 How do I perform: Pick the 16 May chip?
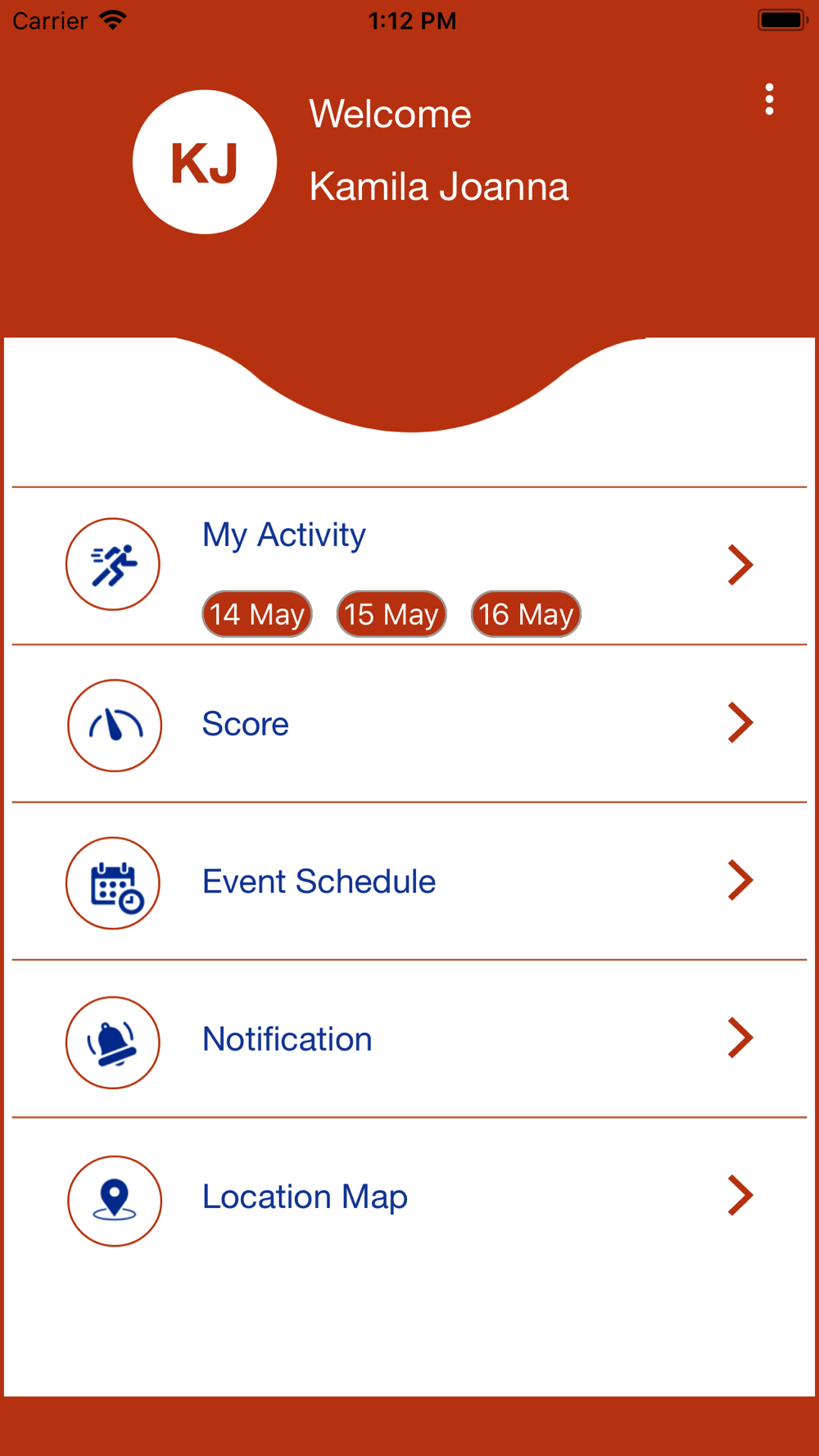(526, 614)
